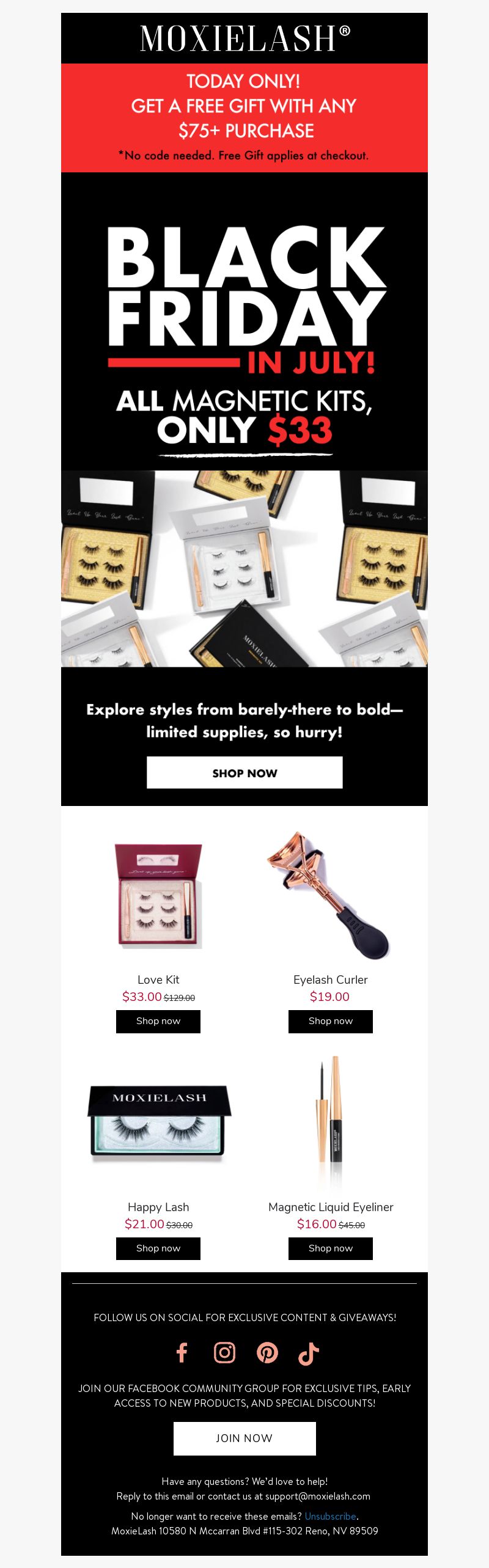This screenshot has height=1568, width=489.
Task: Open the Magnetic Liquid Eyeliner image
Action: tap(330, 1123)
